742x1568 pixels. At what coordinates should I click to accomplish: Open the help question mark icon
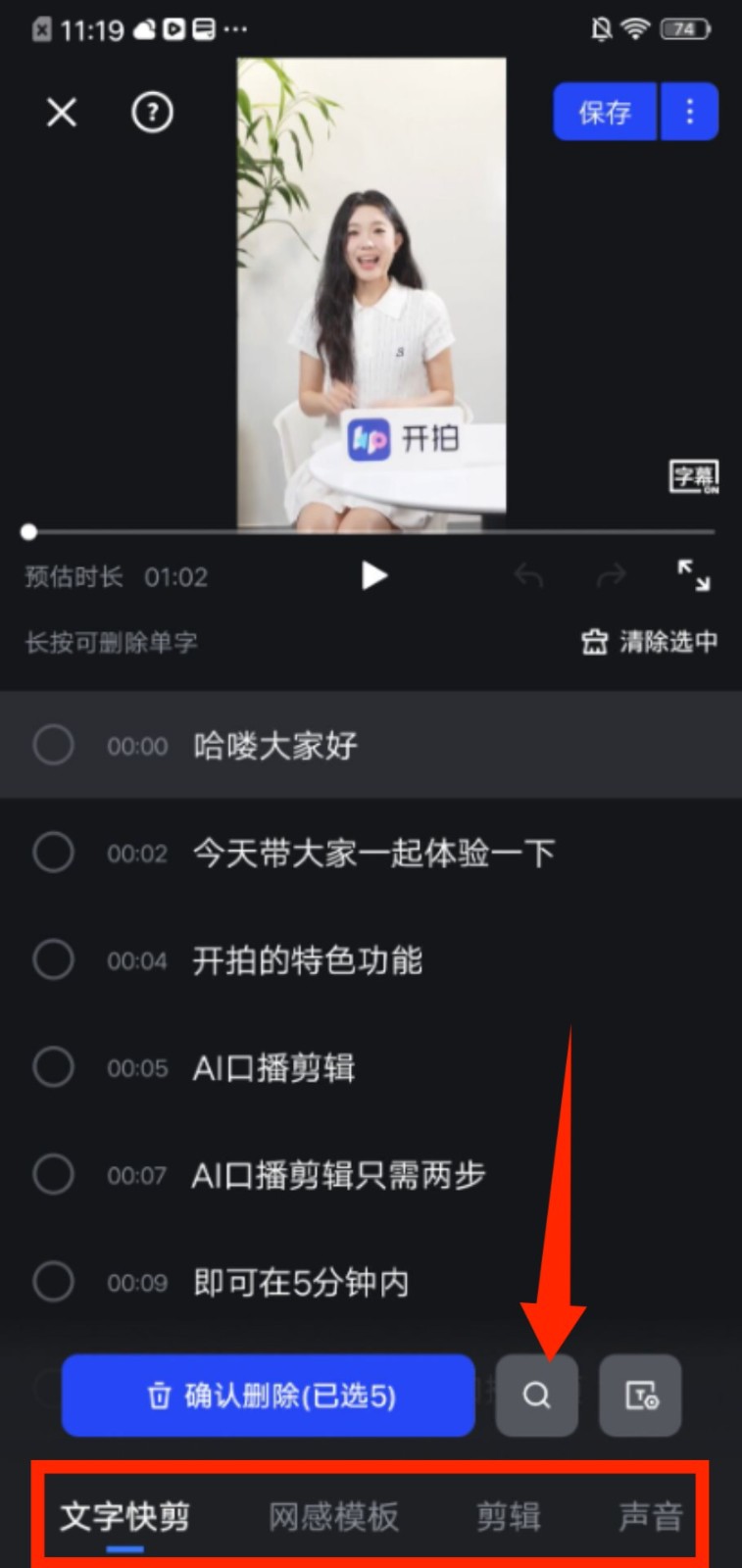152,113
